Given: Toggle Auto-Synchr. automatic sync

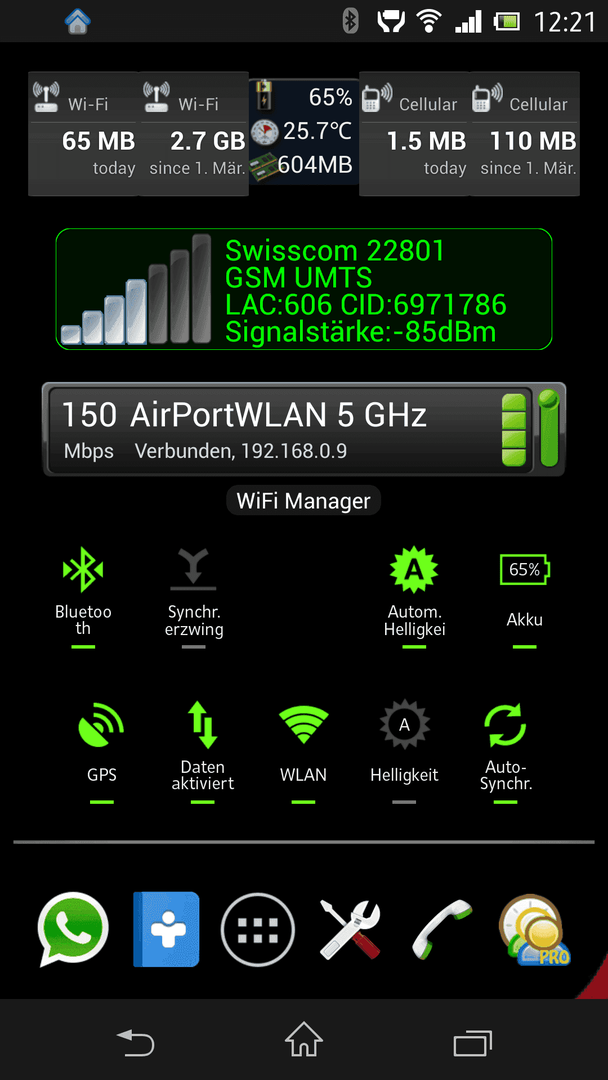Looking at the screenshot, I should [505, 751].
